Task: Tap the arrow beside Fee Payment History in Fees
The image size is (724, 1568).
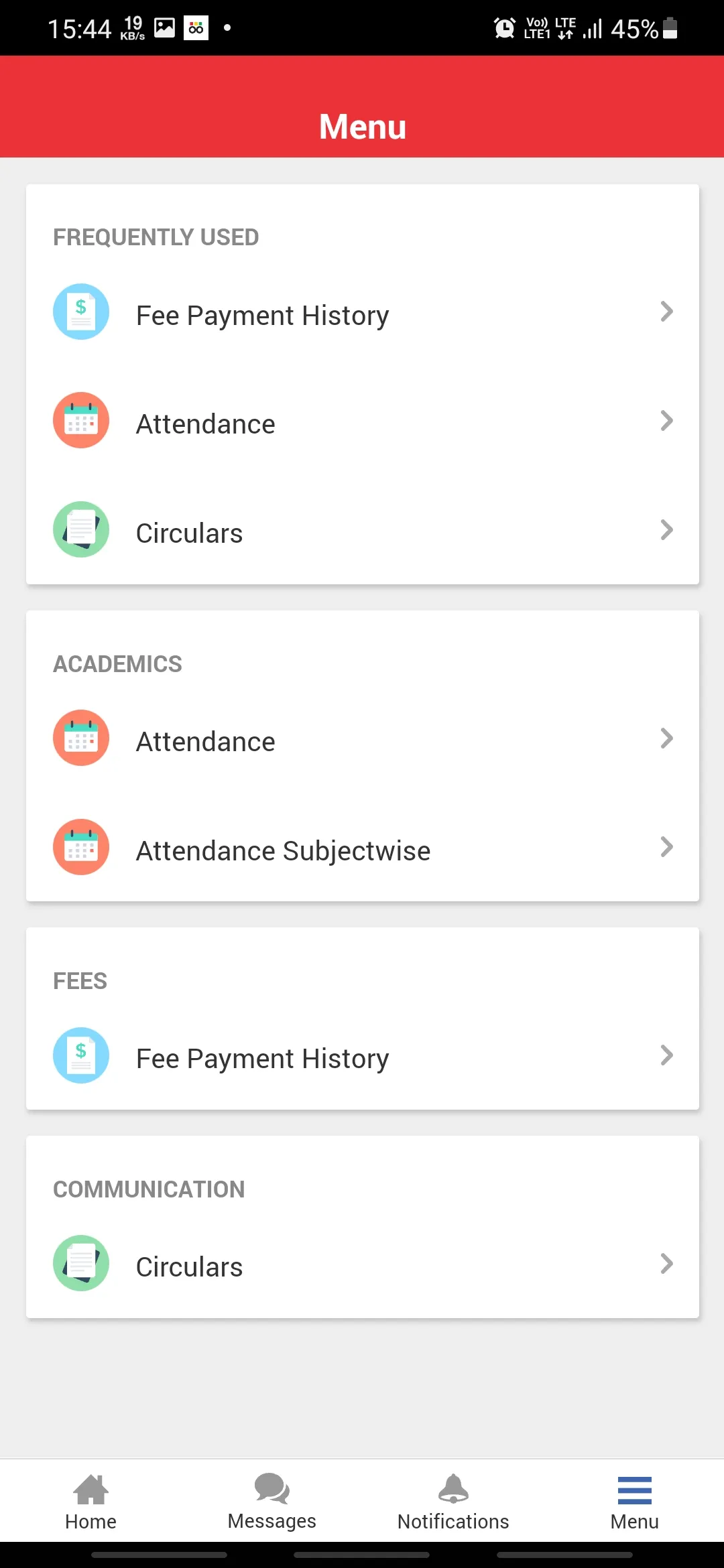Action: [x=667, y=1055]
